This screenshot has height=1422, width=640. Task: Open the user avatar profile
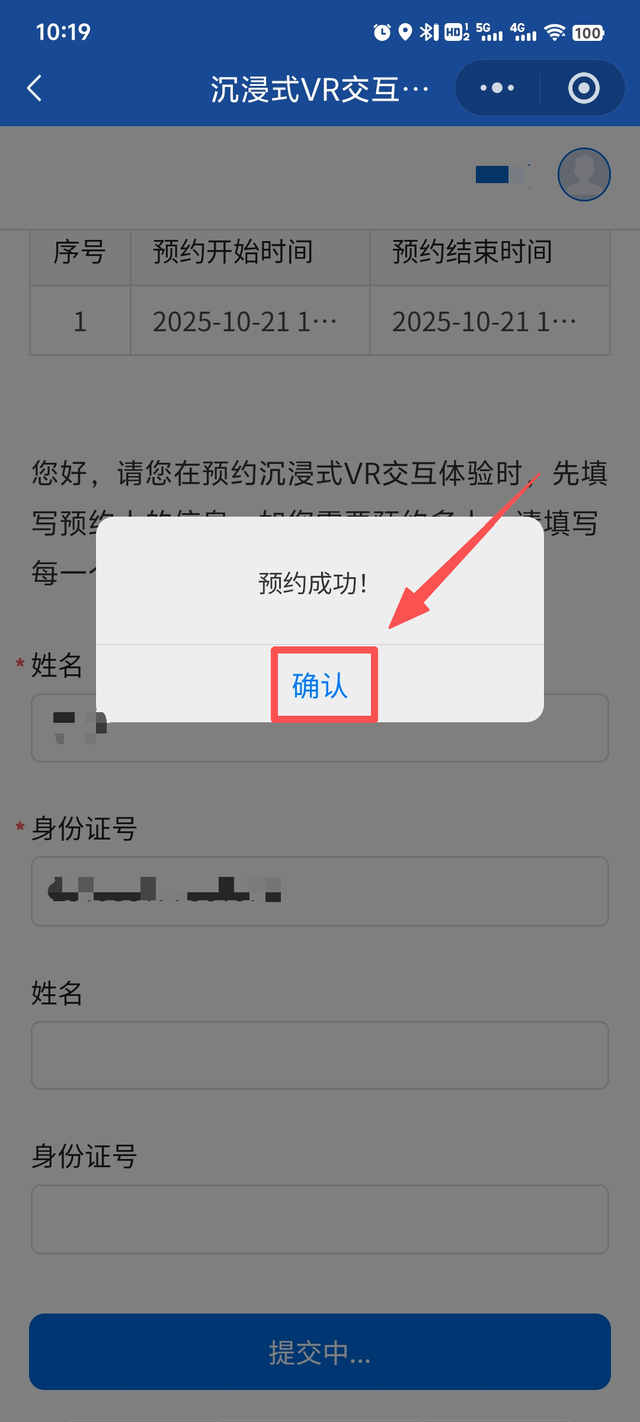(584, 175)
